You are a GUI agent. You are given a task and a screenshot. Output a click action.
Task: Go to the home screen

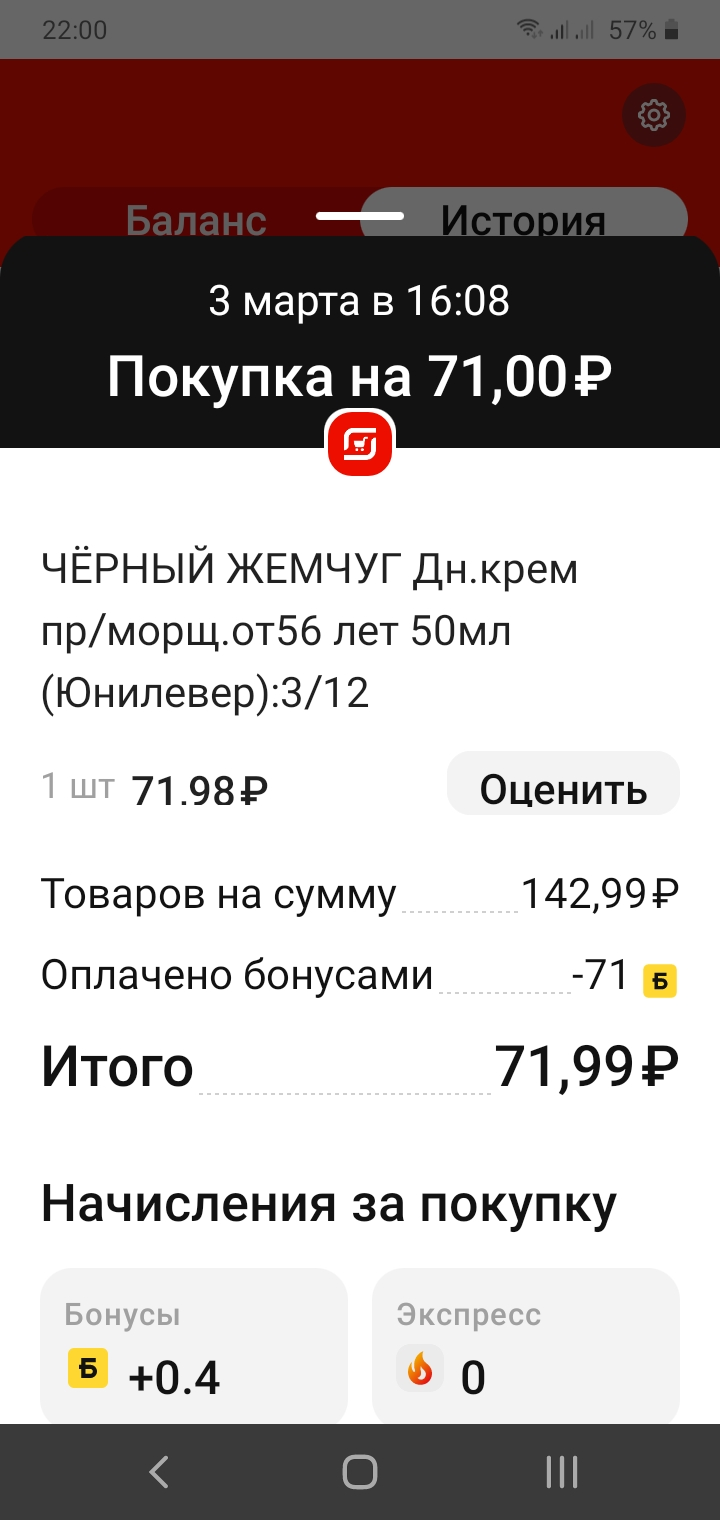click(360, 1472)
